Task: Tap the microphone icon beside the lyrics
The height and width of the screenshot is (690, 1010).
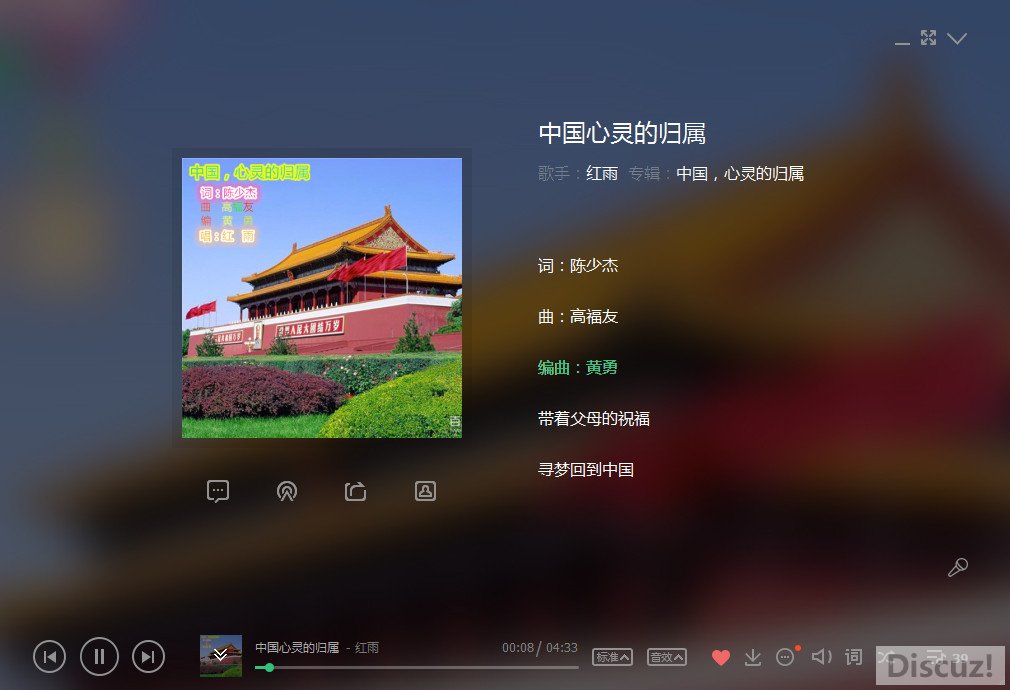Action: [x=957, y=568]
